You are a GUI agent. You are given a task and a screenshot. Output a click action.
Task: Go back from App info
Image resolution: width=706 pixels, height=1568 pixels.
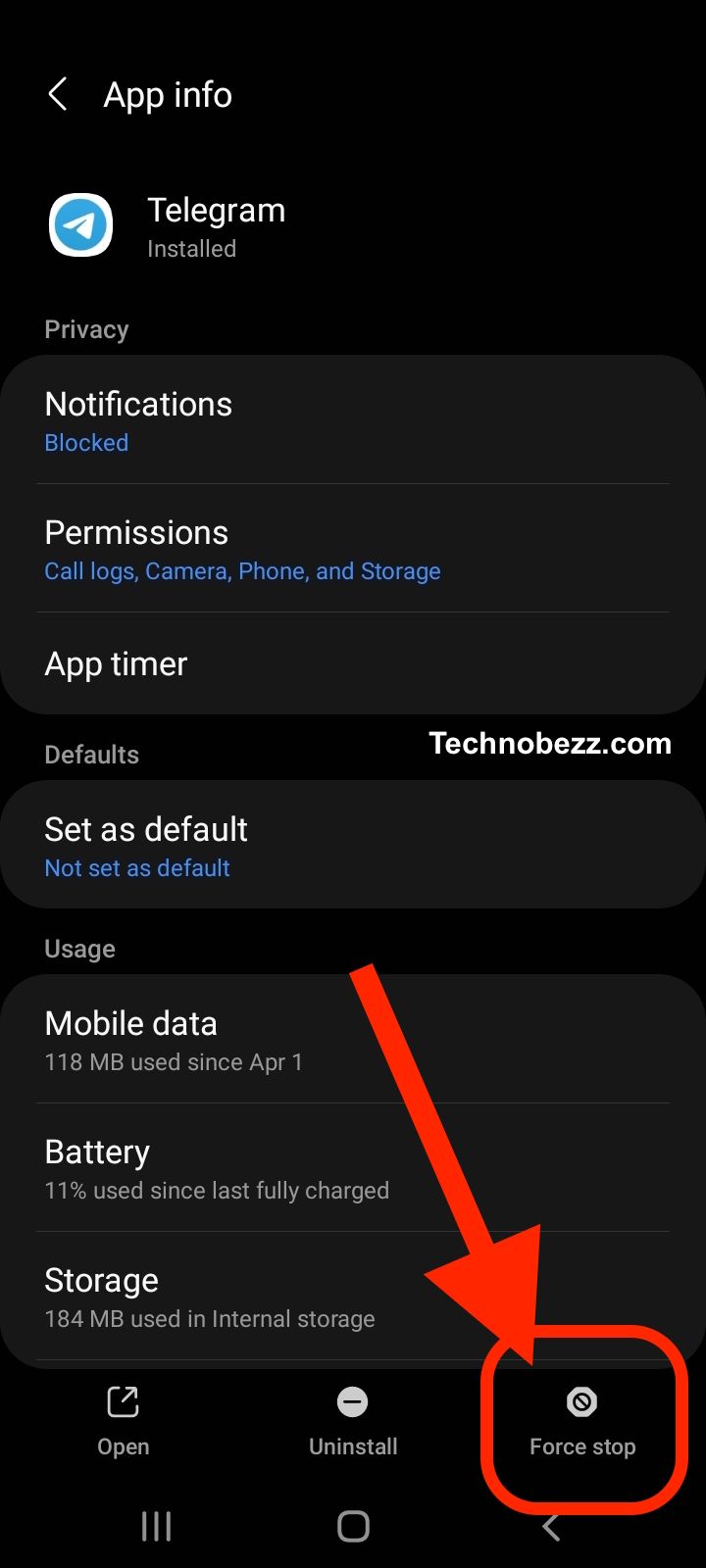(58, 95)
